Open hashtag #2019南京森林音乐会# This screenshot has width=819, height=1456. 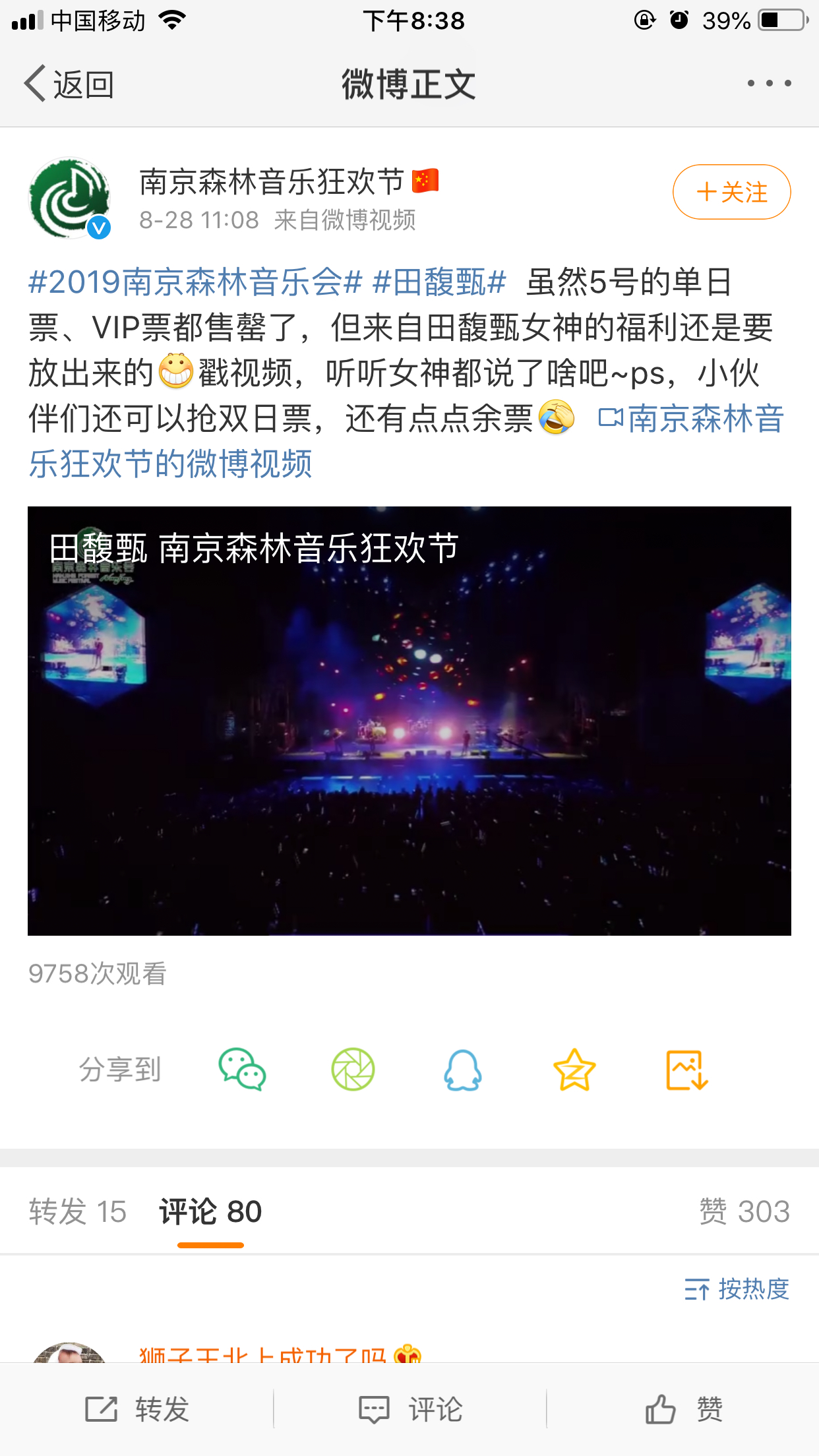(x=195, y=282)
